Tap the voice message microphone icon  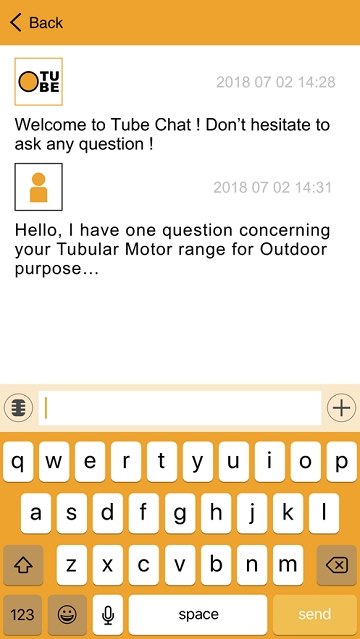click(x=19, y=408)
